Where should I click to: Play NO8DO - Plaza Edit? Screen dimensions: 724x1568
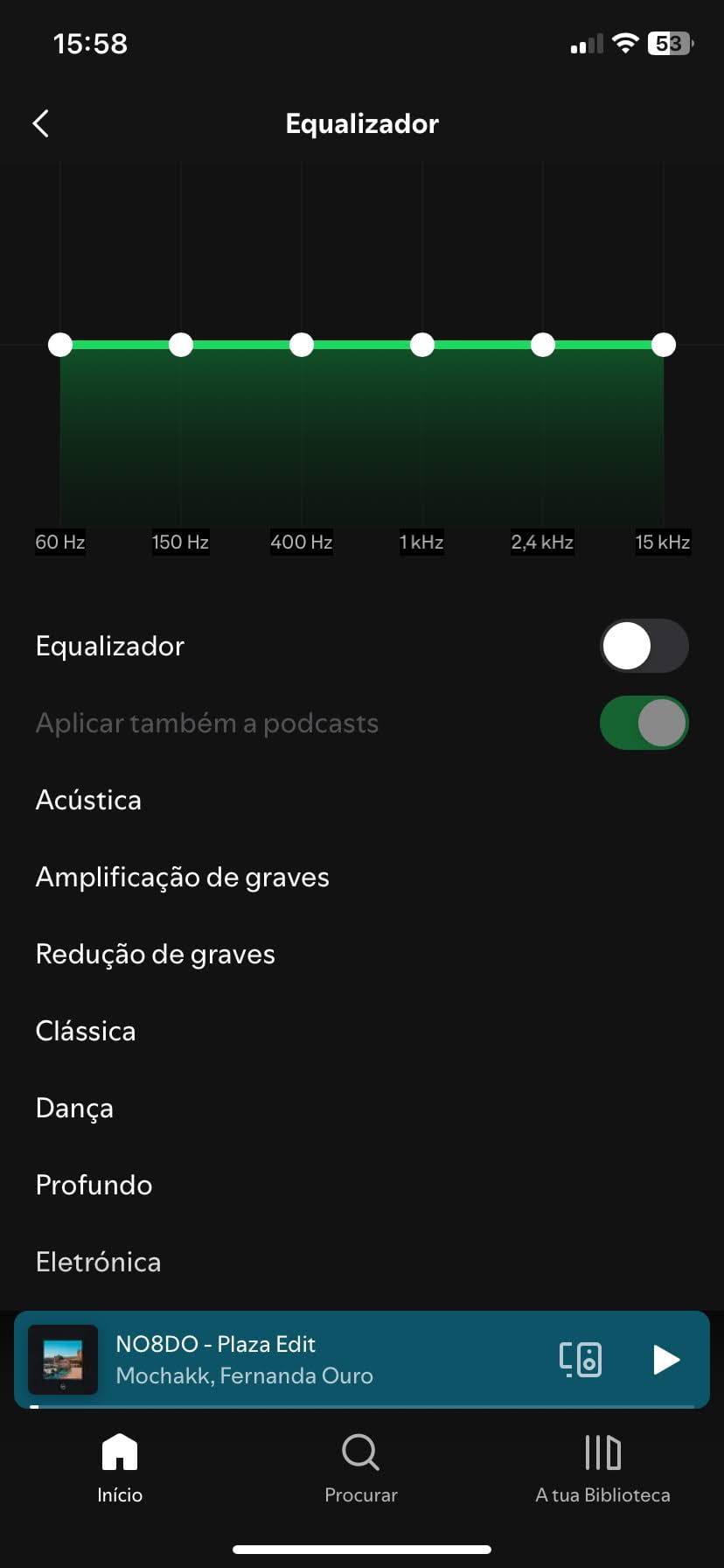click(x=666, y=1359)
